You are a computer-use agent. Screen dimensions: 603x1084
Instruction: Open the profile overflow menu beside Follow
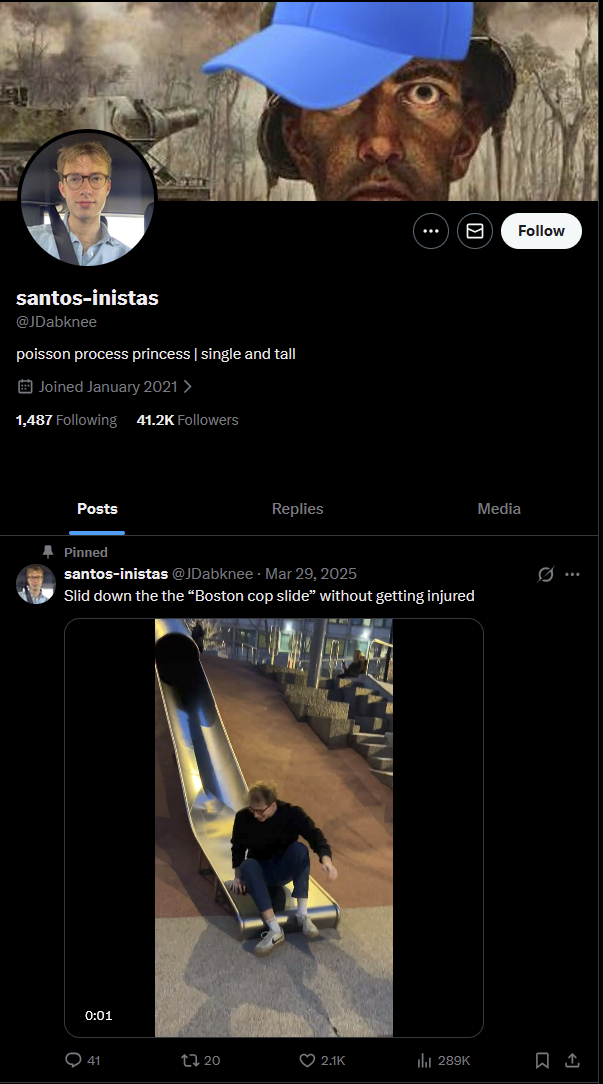(431, 231)
